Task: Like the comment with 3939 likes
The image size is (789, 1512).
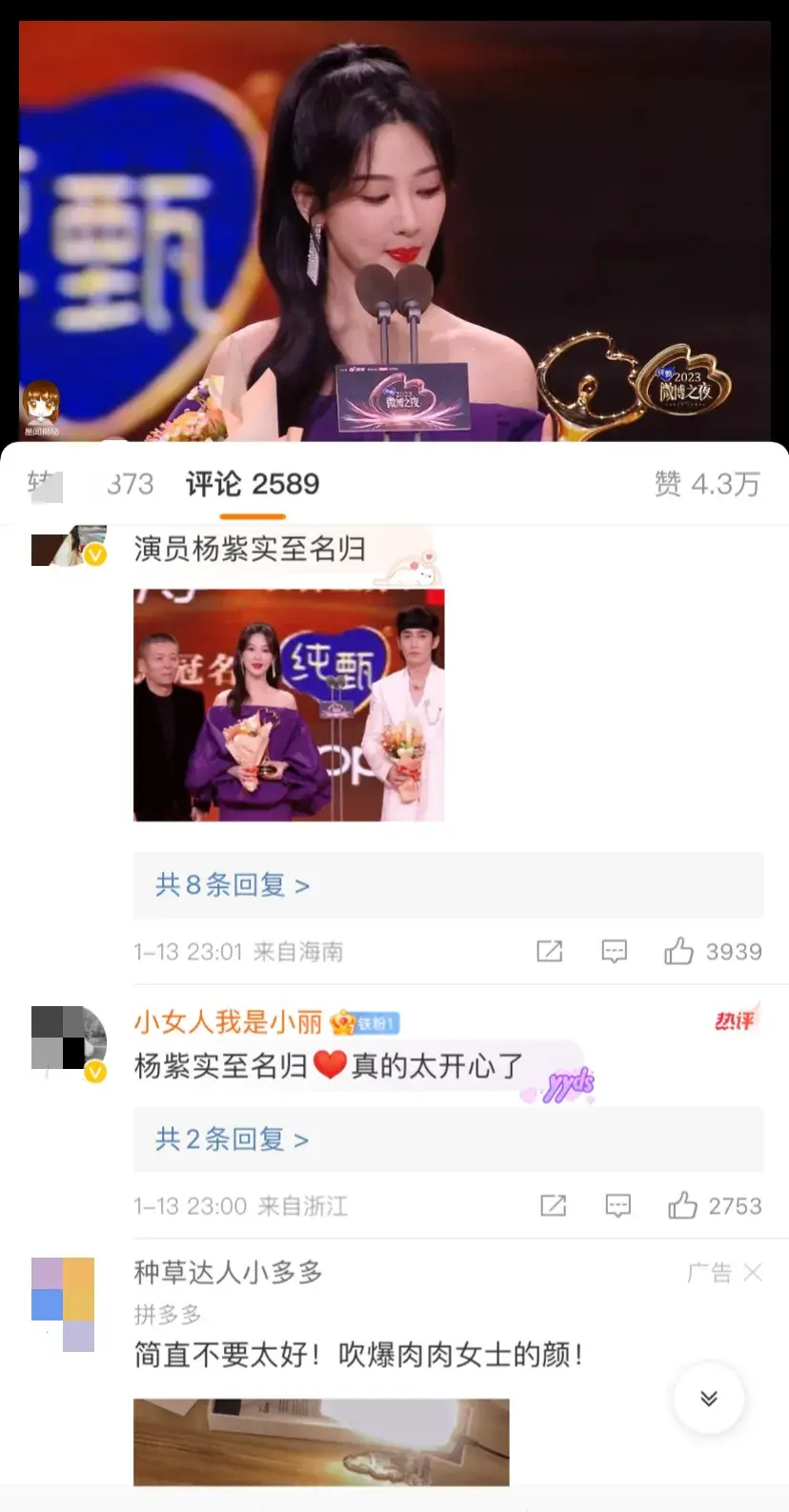Action: 679,951
